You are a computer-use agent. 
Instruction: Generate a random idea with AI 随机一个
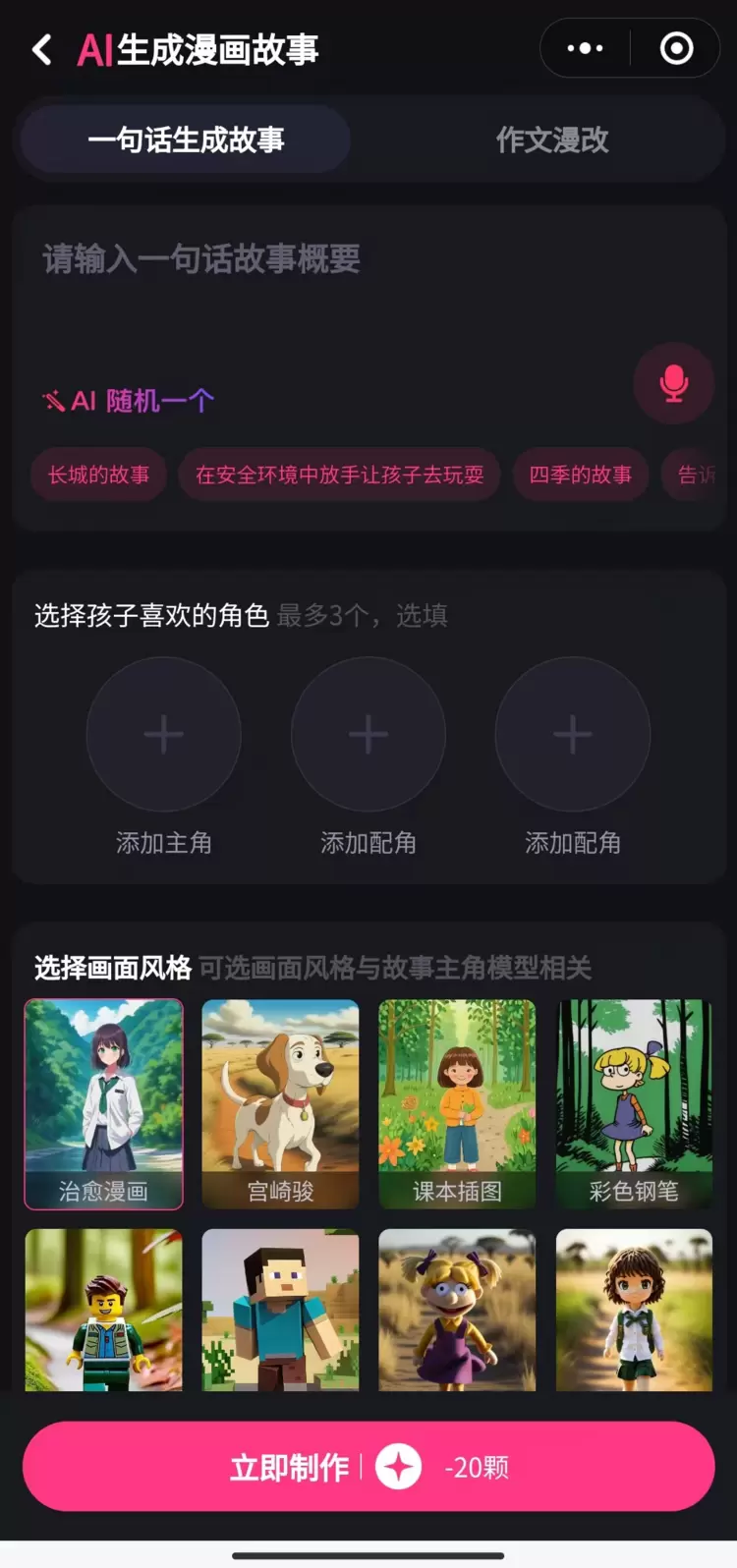128,400
